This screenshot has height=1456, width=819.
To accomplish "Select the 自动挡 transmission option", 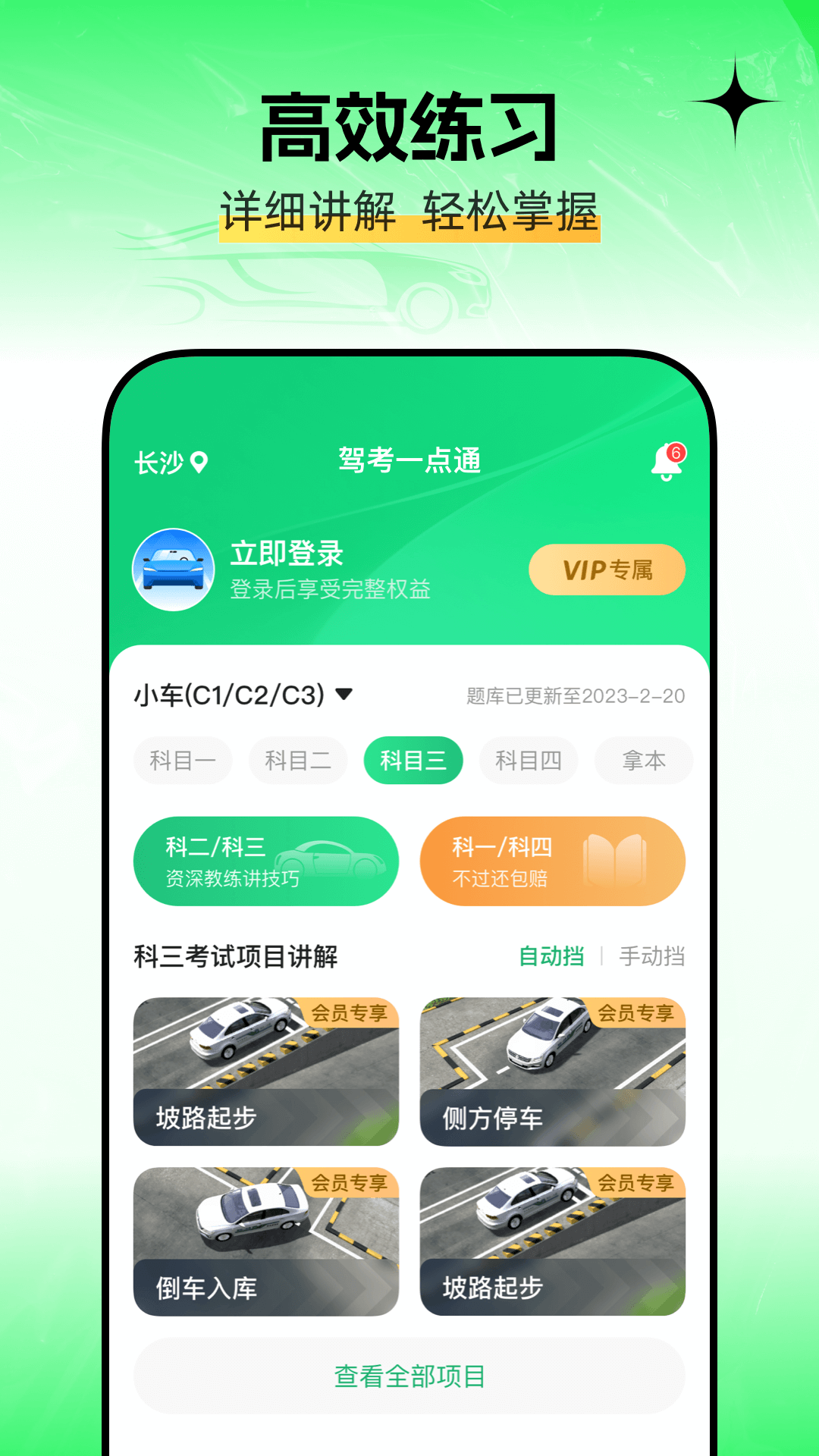I will [549, 956].
